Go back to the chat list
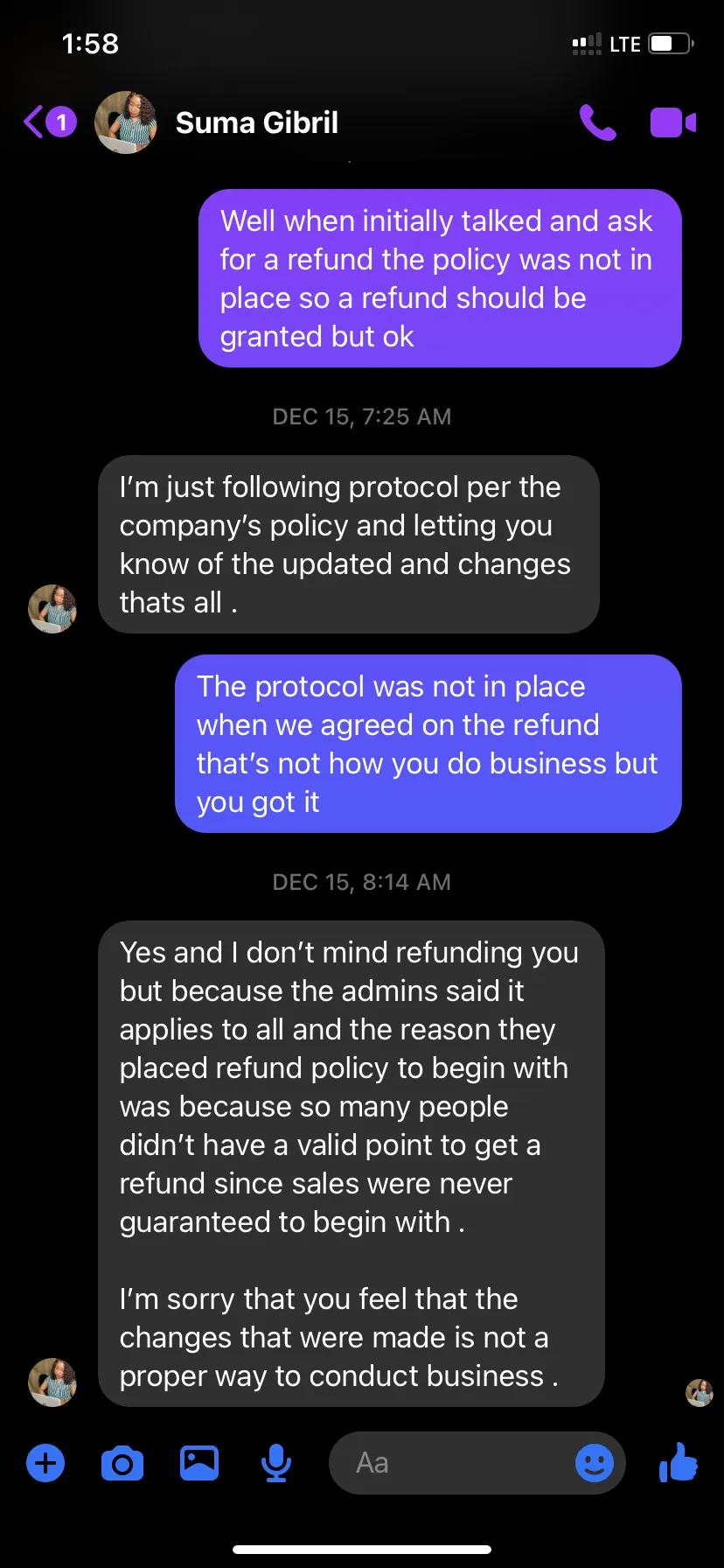 (x=49, y=122)
